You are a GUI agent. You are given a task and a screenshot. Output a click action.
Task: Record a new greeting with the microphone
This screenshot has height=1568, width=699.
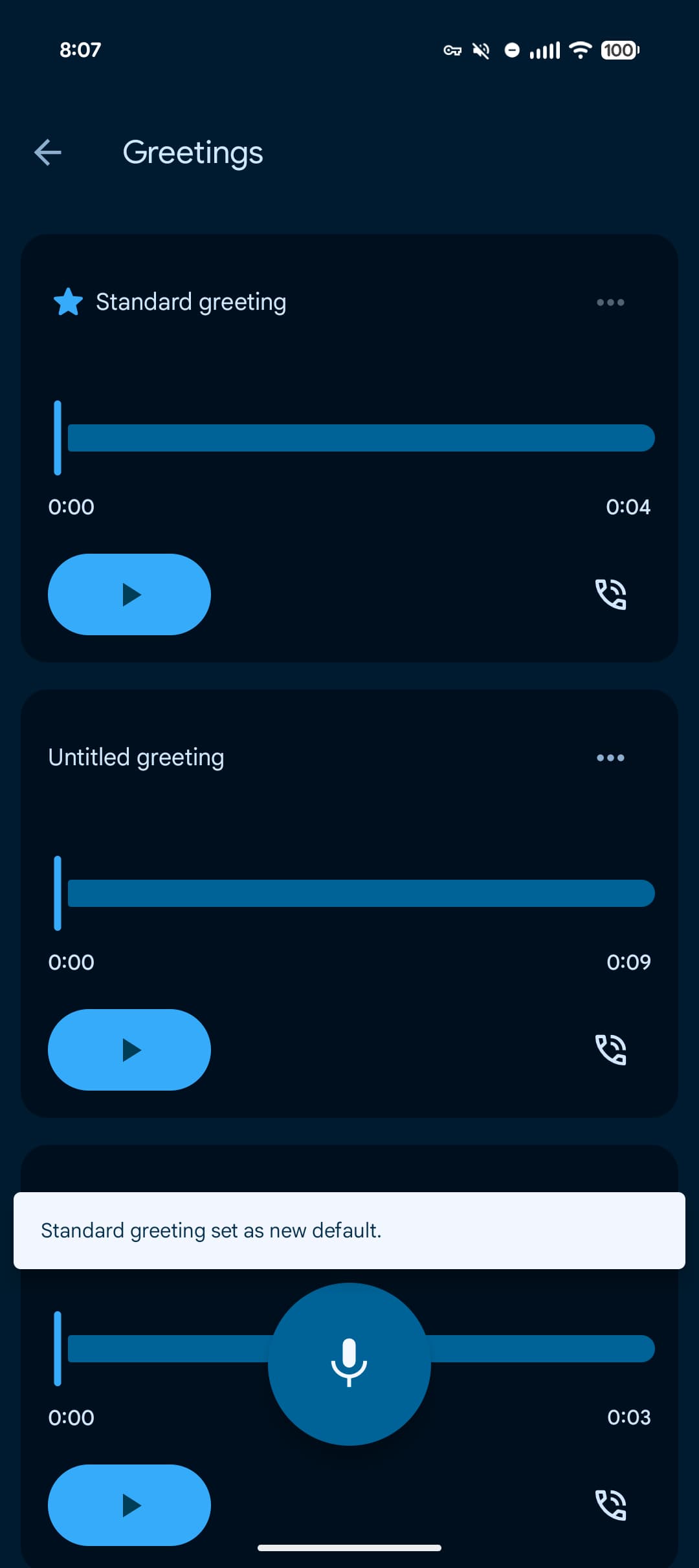349,1364
